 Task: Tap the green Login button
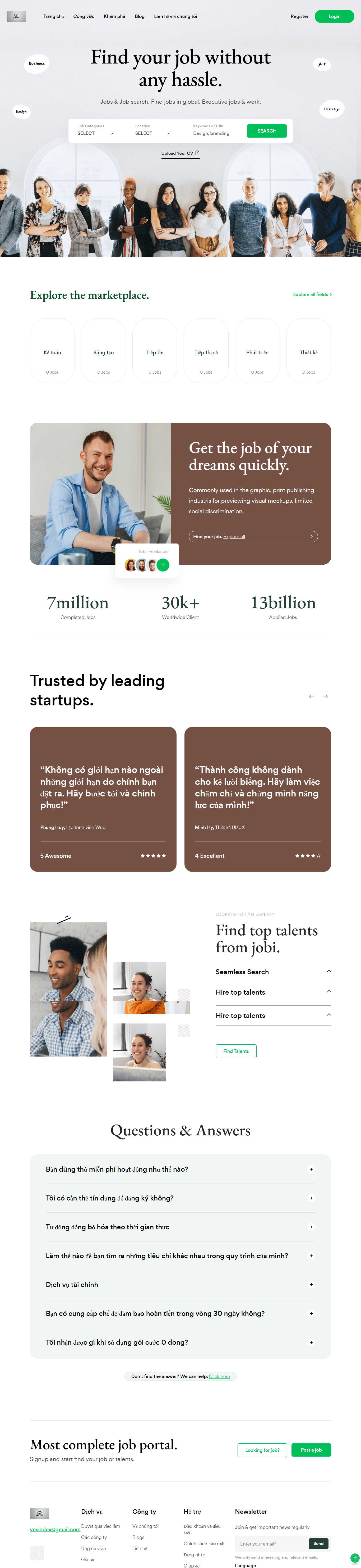click(334, 16)
